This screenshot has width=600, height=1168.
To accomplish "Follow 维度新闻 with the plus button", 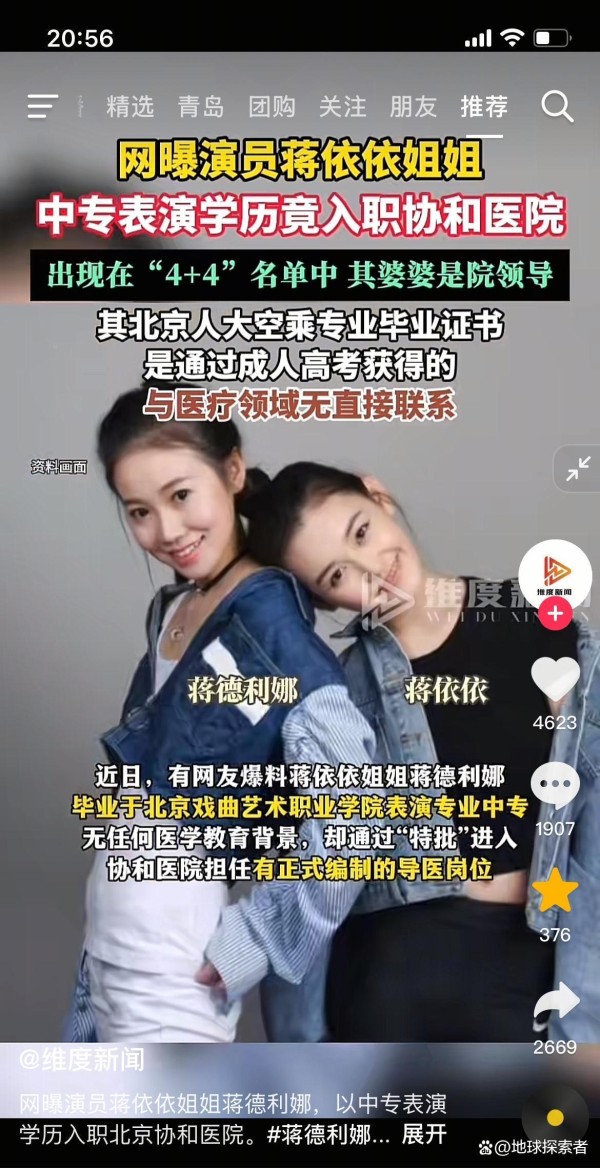I will (555, 615).
